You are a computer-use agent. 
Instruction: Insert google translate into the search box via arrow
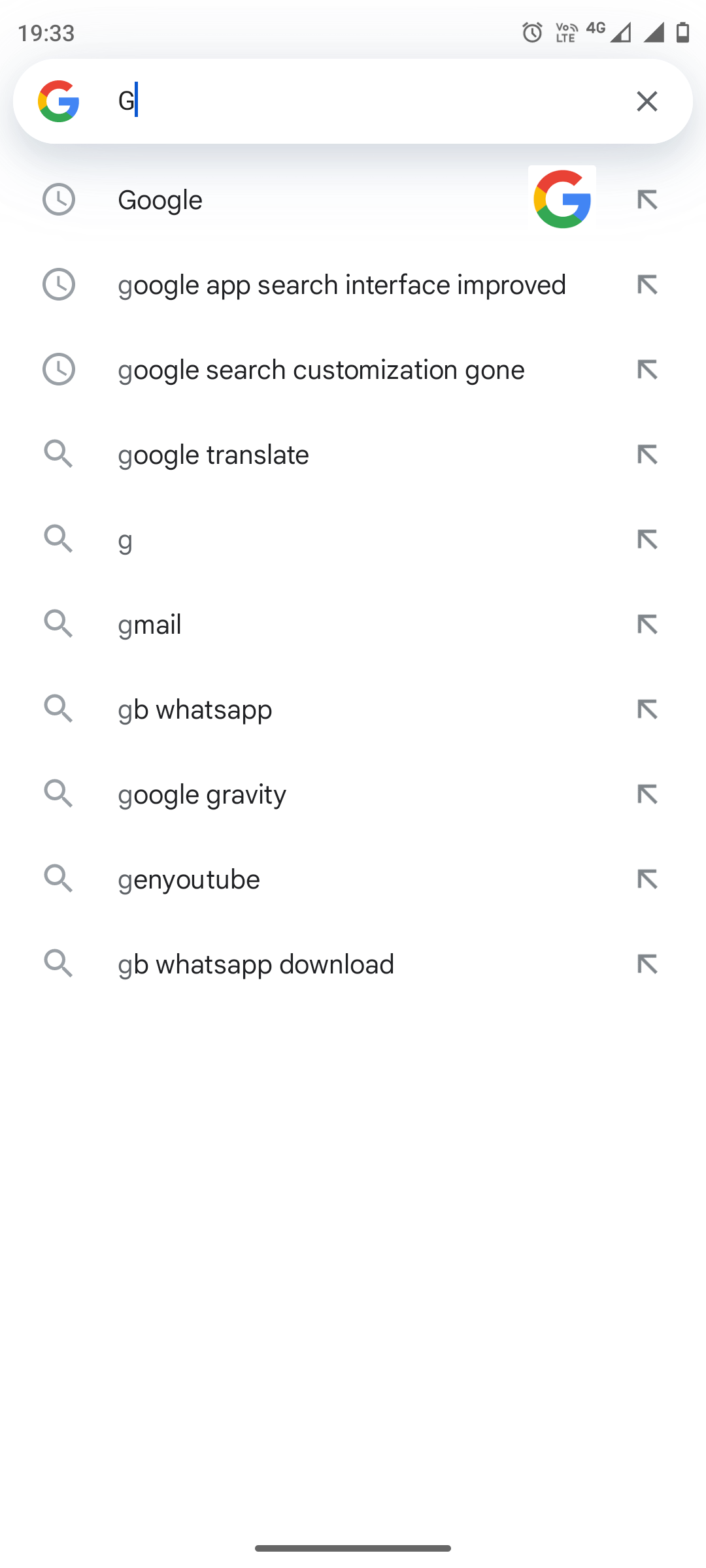click(647, 455)
